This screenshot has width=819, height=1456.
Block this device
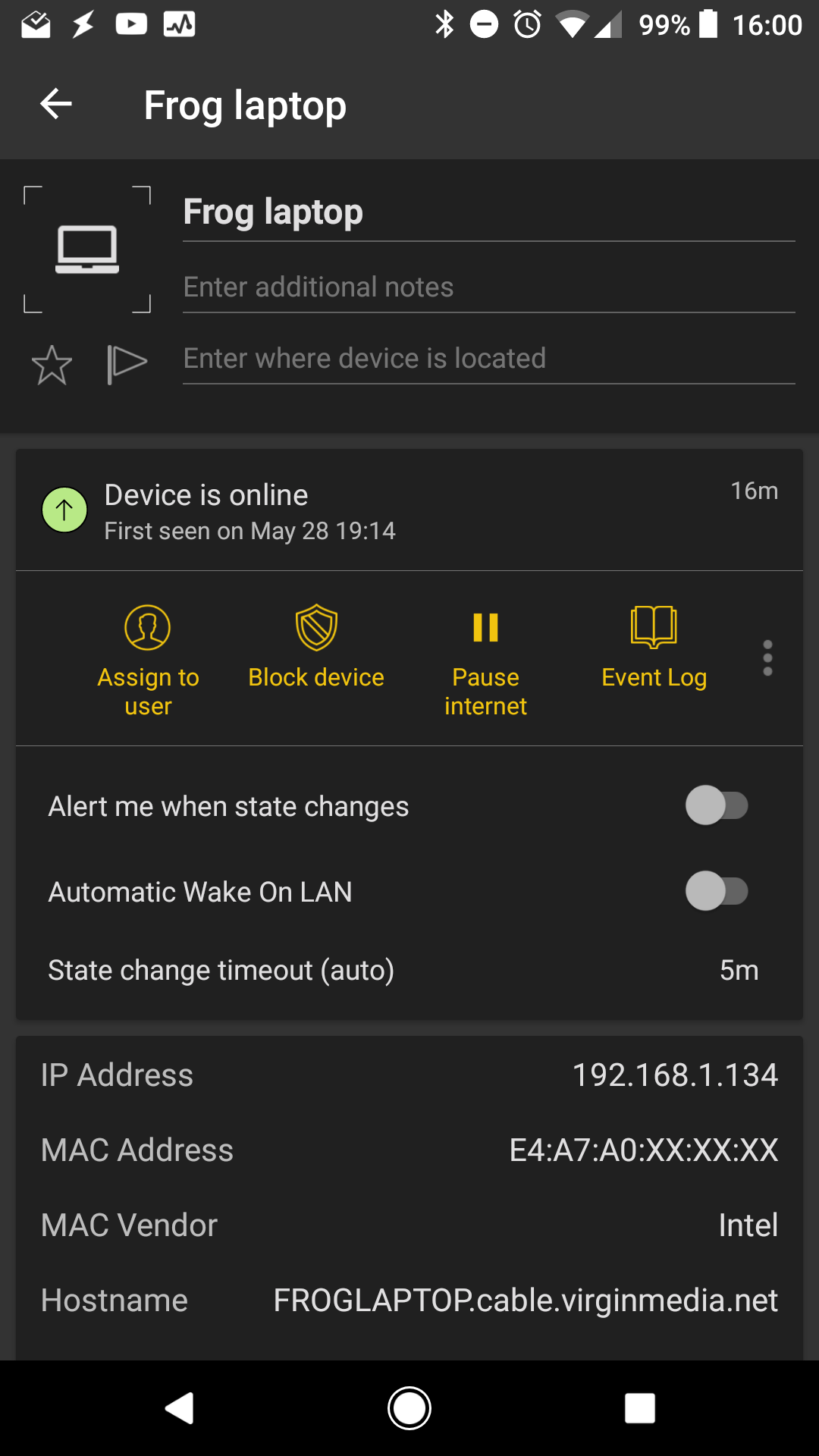316,647
